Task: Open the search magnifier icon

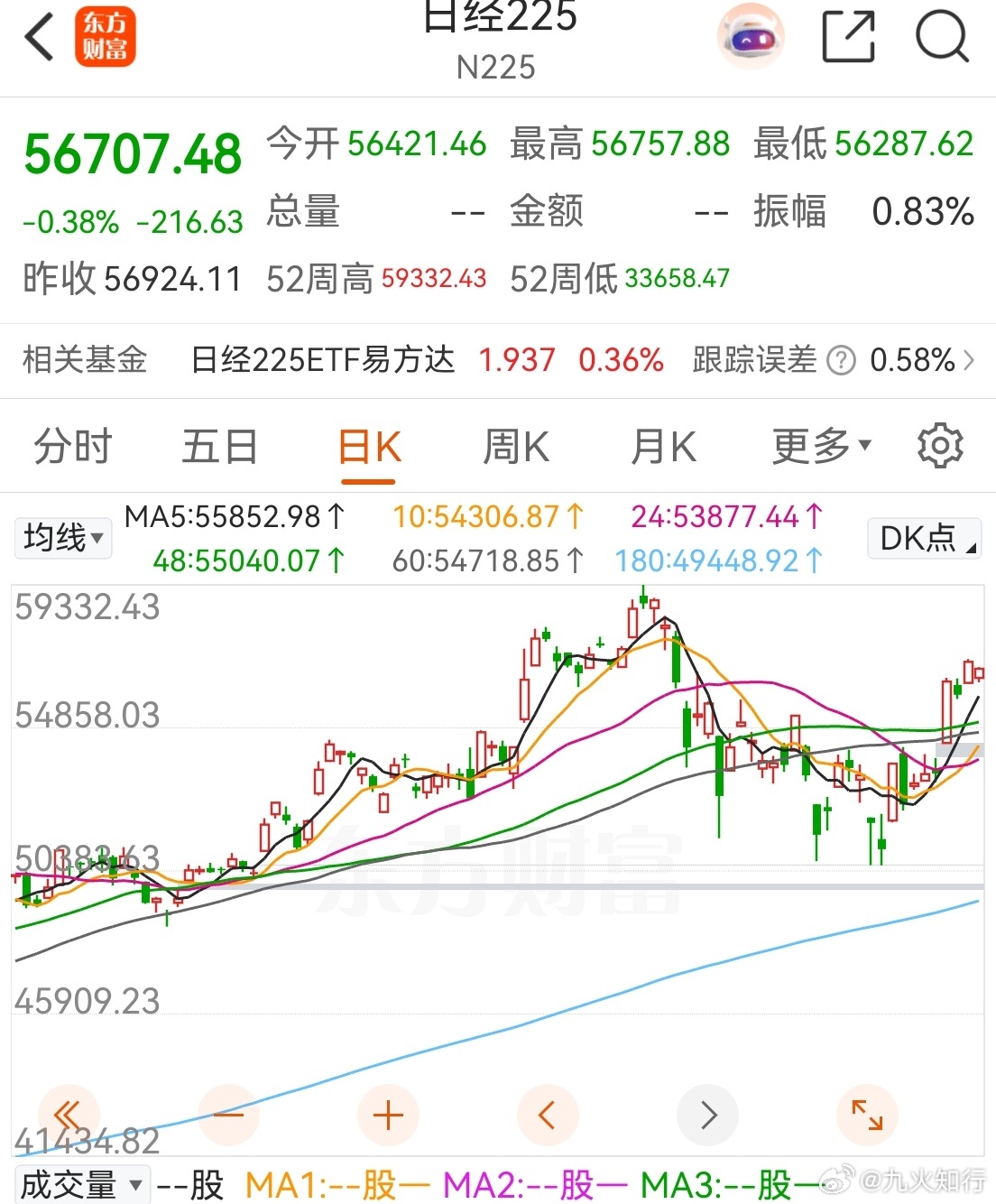Action: (942, 36)
